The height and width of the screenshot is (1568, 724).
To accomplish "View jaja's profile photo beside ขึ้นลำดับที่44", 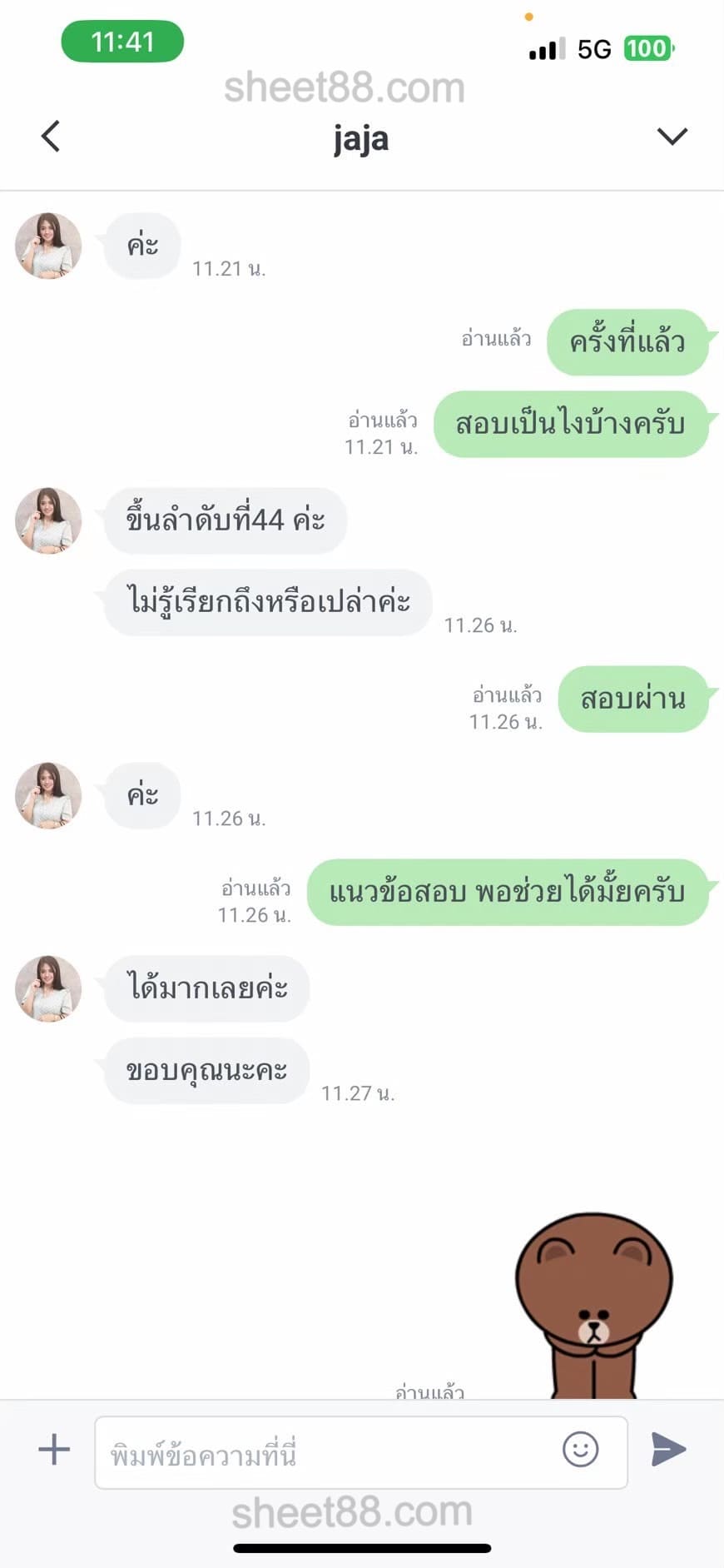I will [x=48, y=520].
